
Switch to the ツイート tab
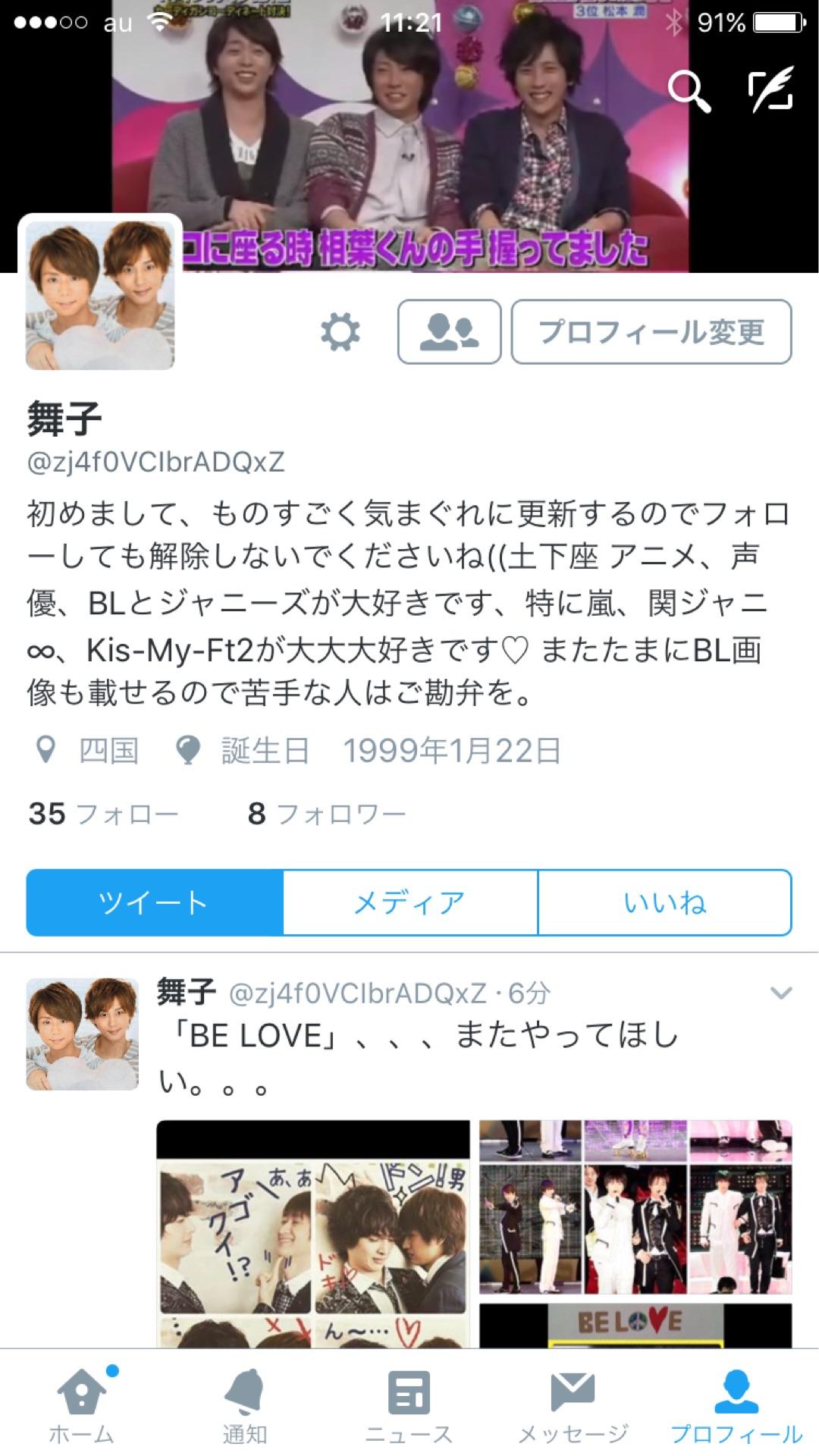pyautogui.click(x=155, y=902)
